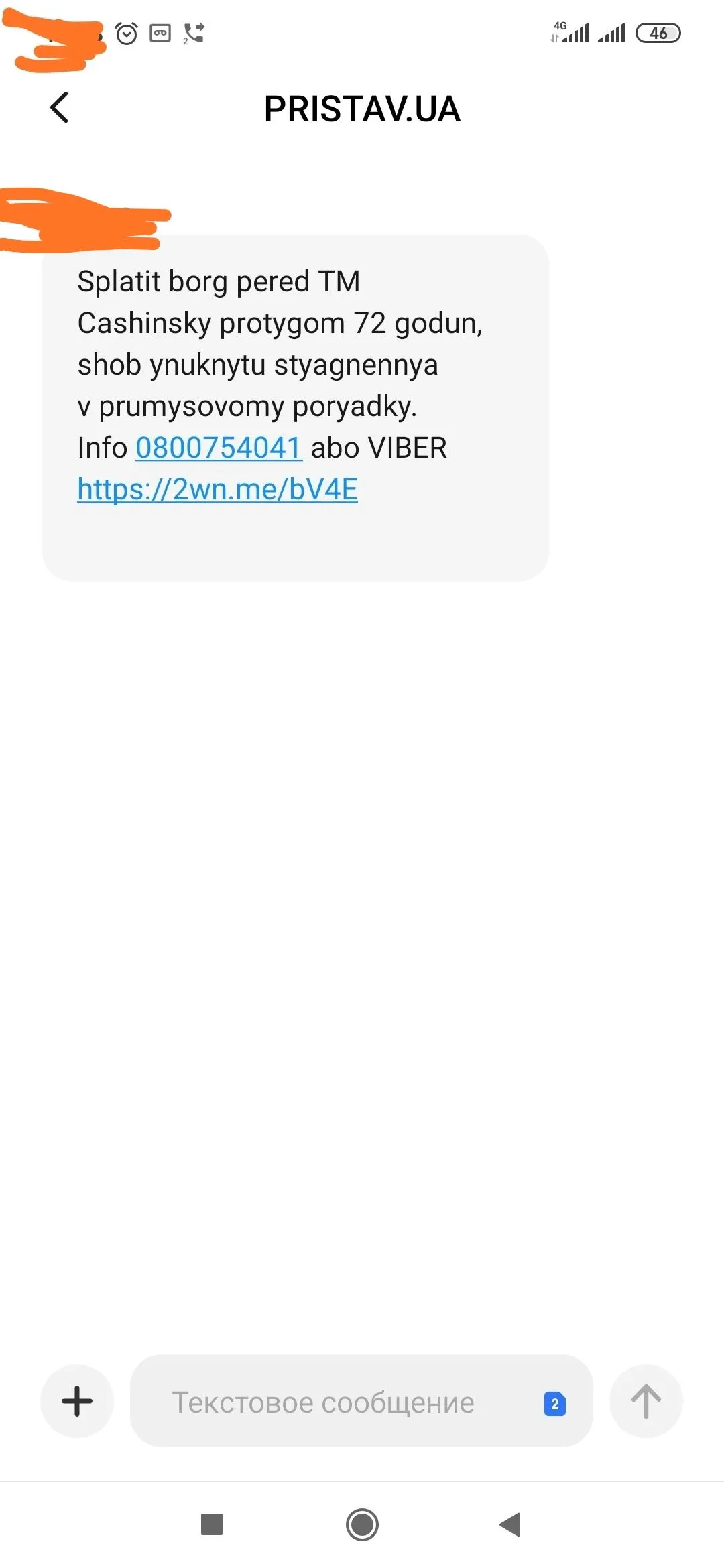Viewport: 724px width, 1568px height.
Task: Send the message with the arrow button
Action: pyautogui.click(x=646, y=1401)
